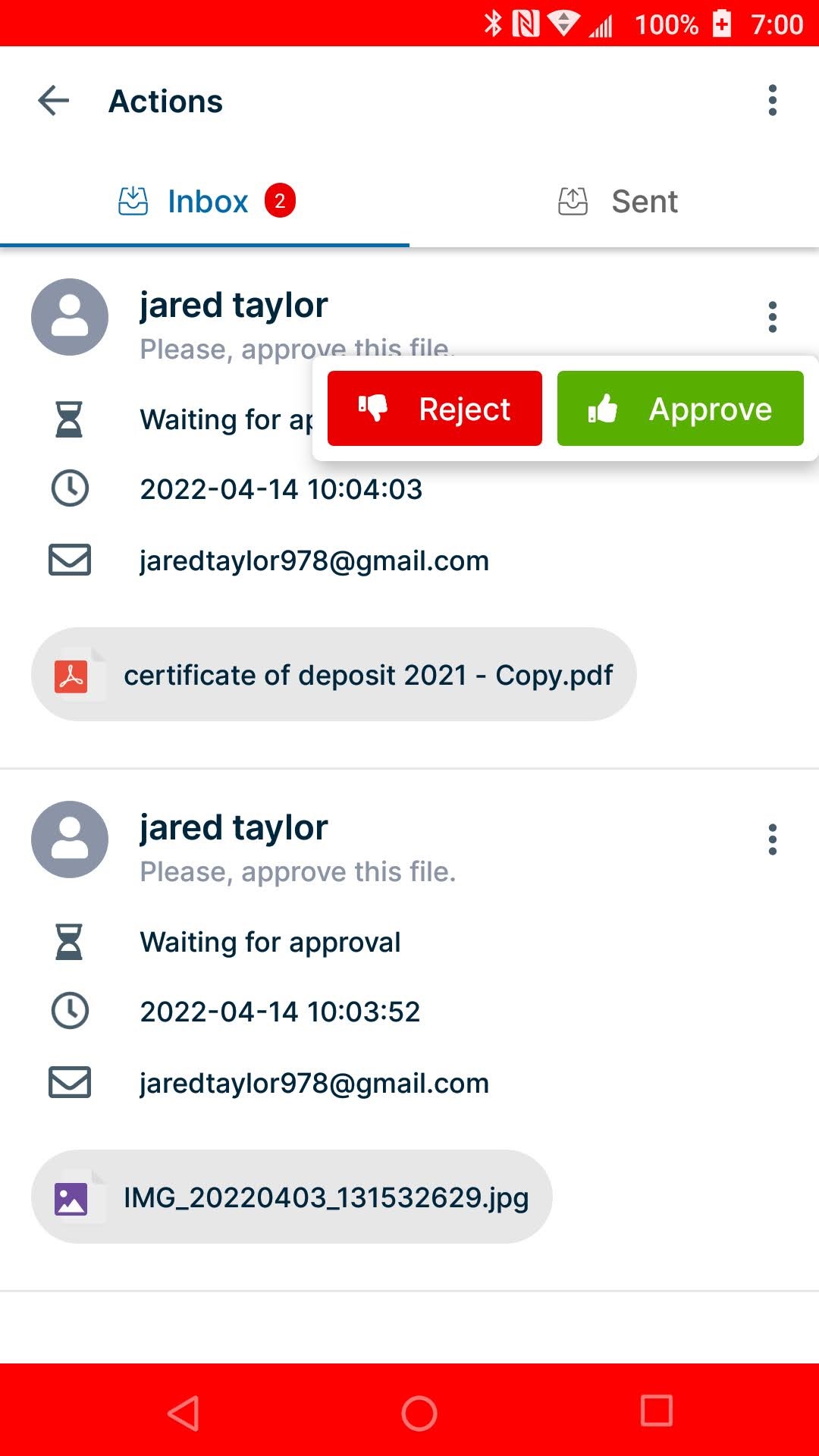
Task: Switch to the Sent tab
Action: point(616,202)
